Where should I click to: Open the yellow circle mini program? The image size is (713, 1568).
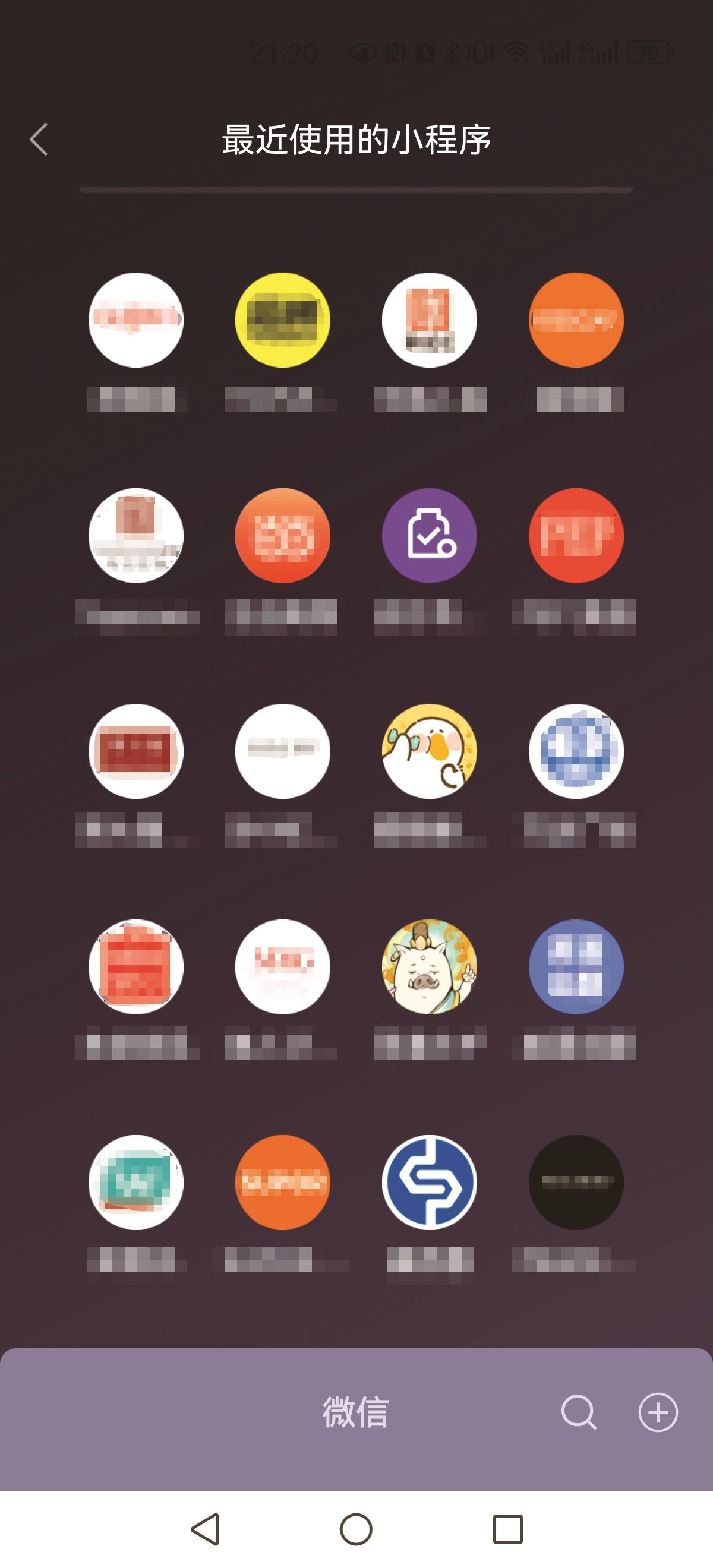point(282,320)
